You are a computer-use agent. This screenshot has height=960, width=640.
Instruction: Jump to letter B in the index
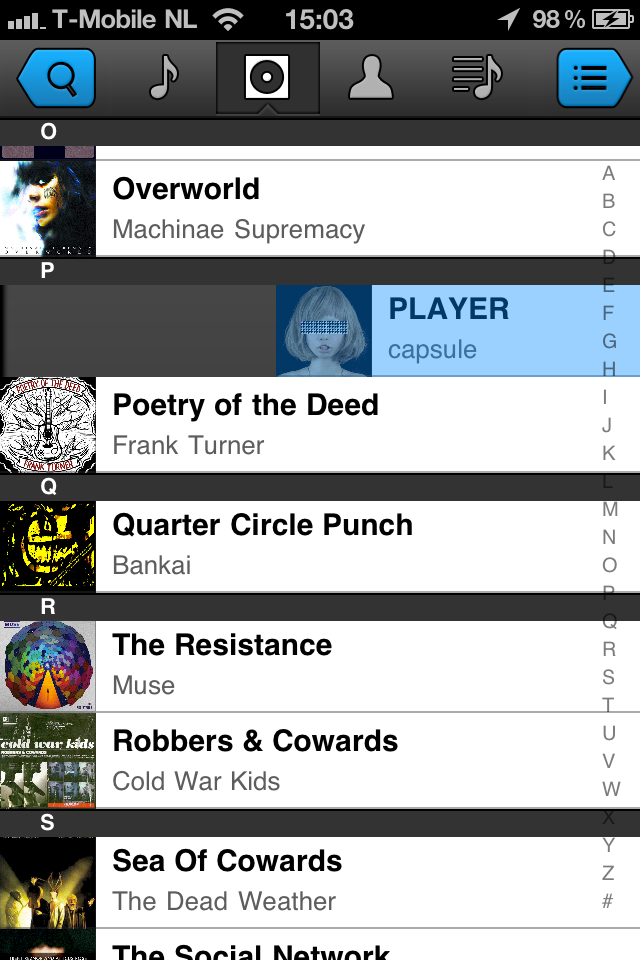[608, 201]
